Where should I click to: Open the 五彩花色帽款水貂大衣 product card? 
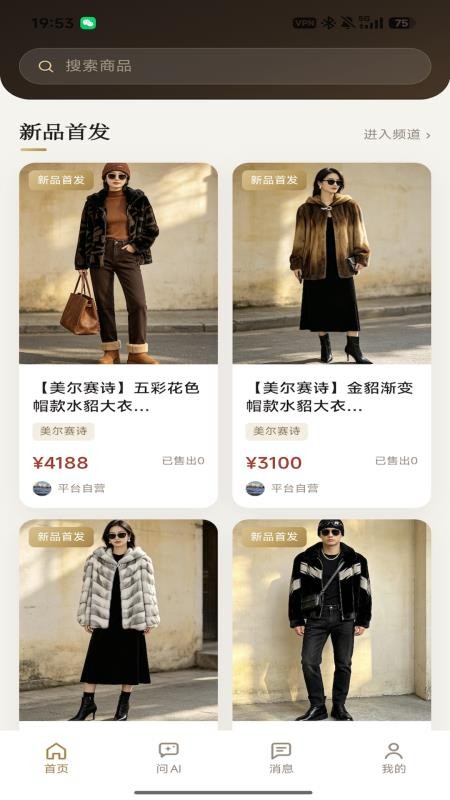tap(118, 335)
